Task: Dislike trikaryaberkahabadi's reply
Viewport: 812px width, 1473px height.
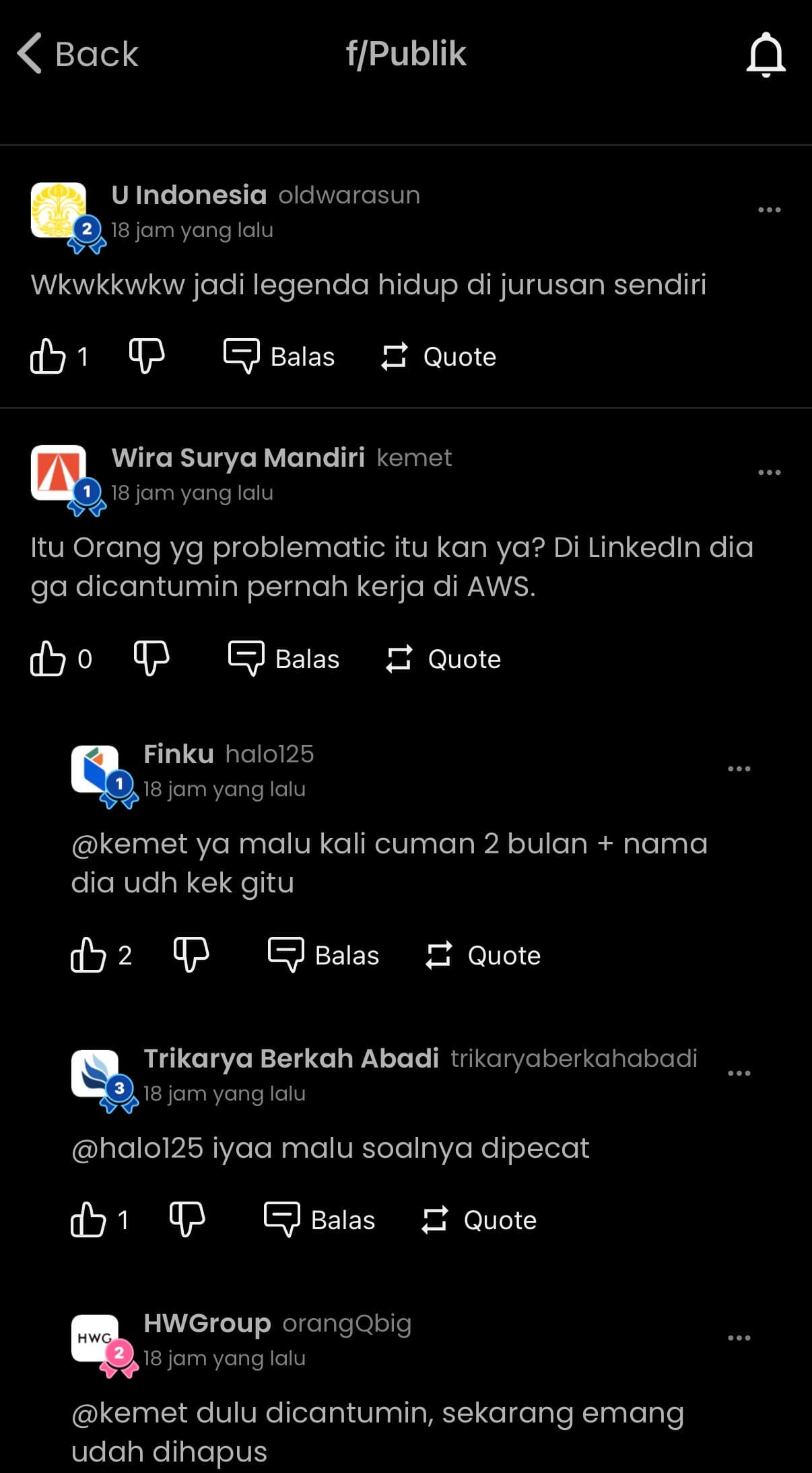Action: tap(187, 1219)
